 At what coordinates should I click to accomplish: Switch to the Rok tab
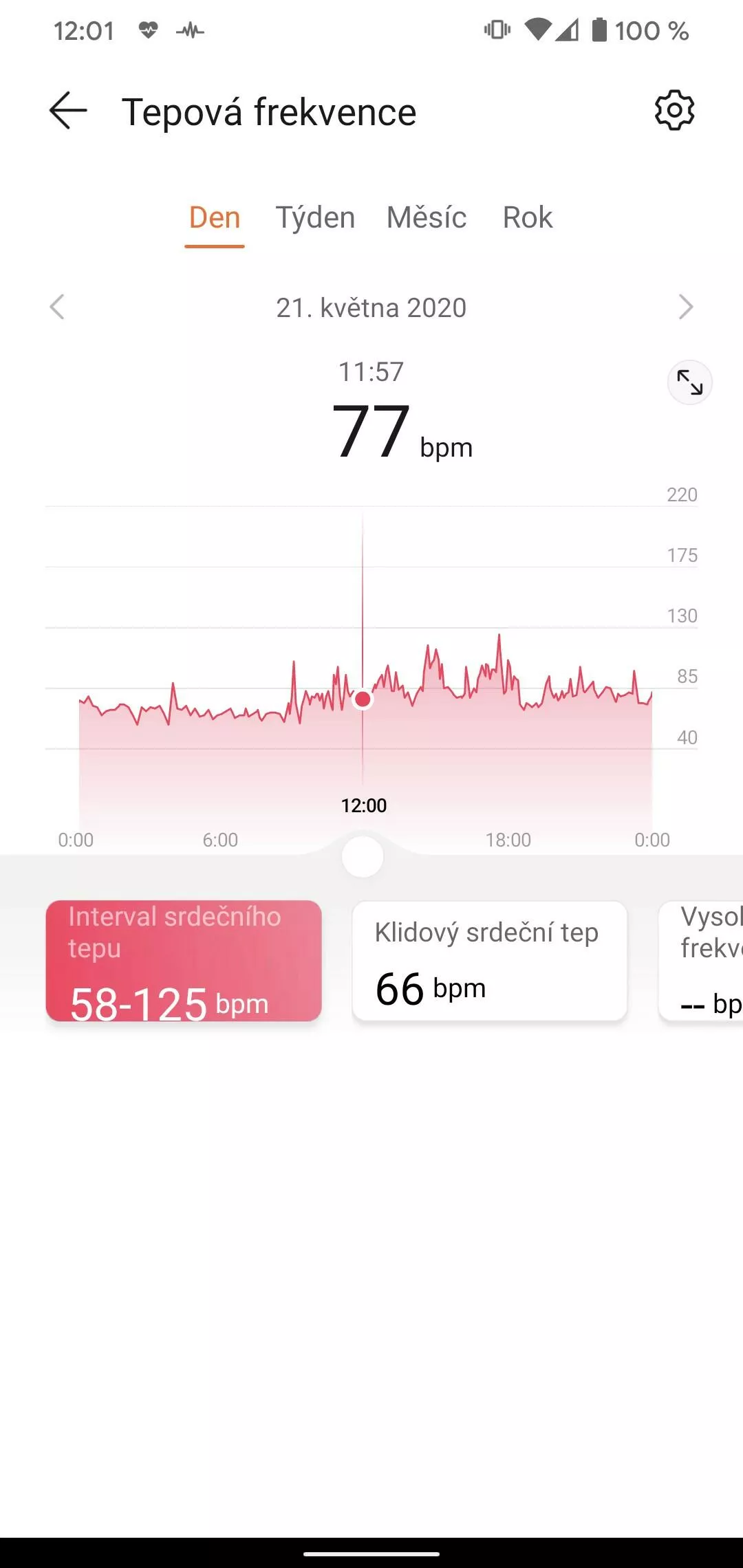[x=528, y=218]
